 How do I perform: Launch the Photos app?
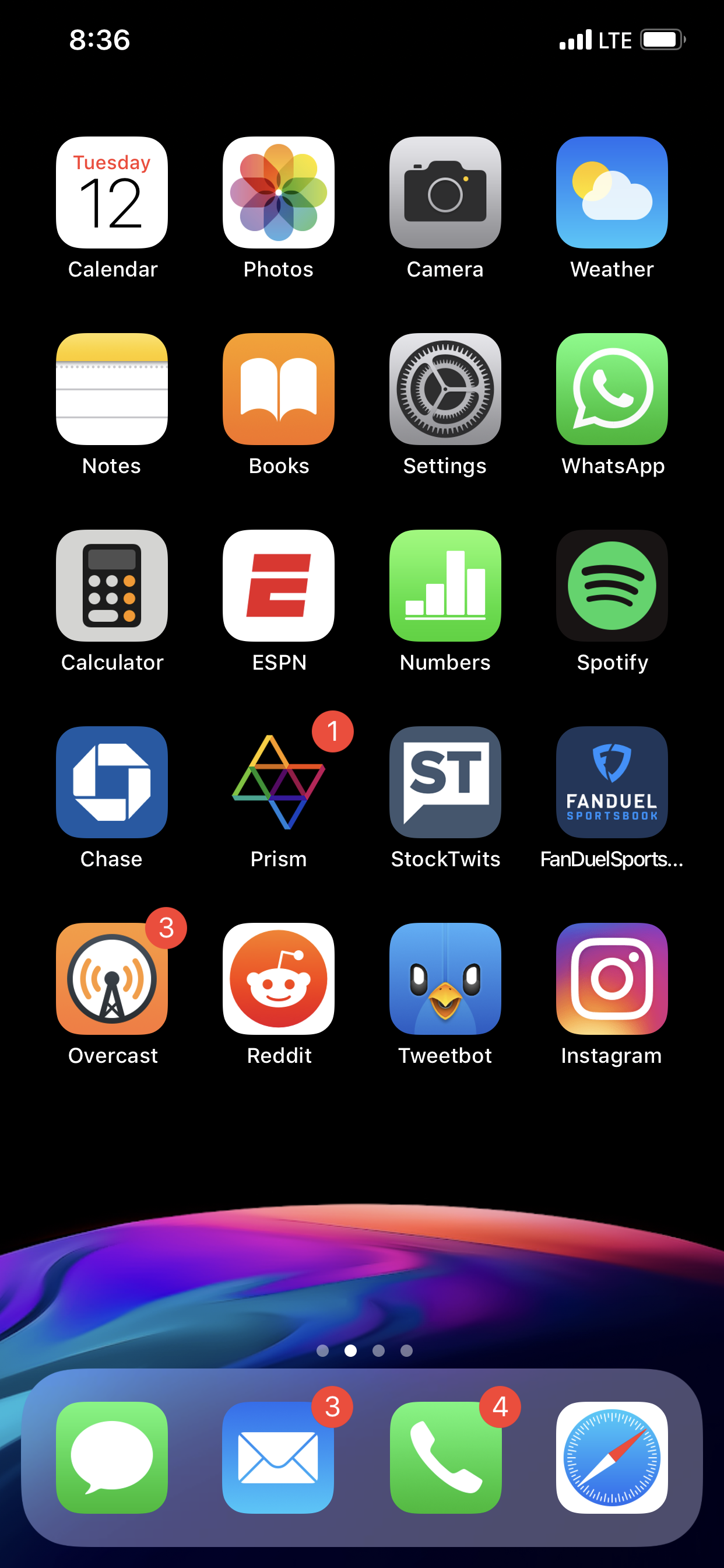point(279,192)
